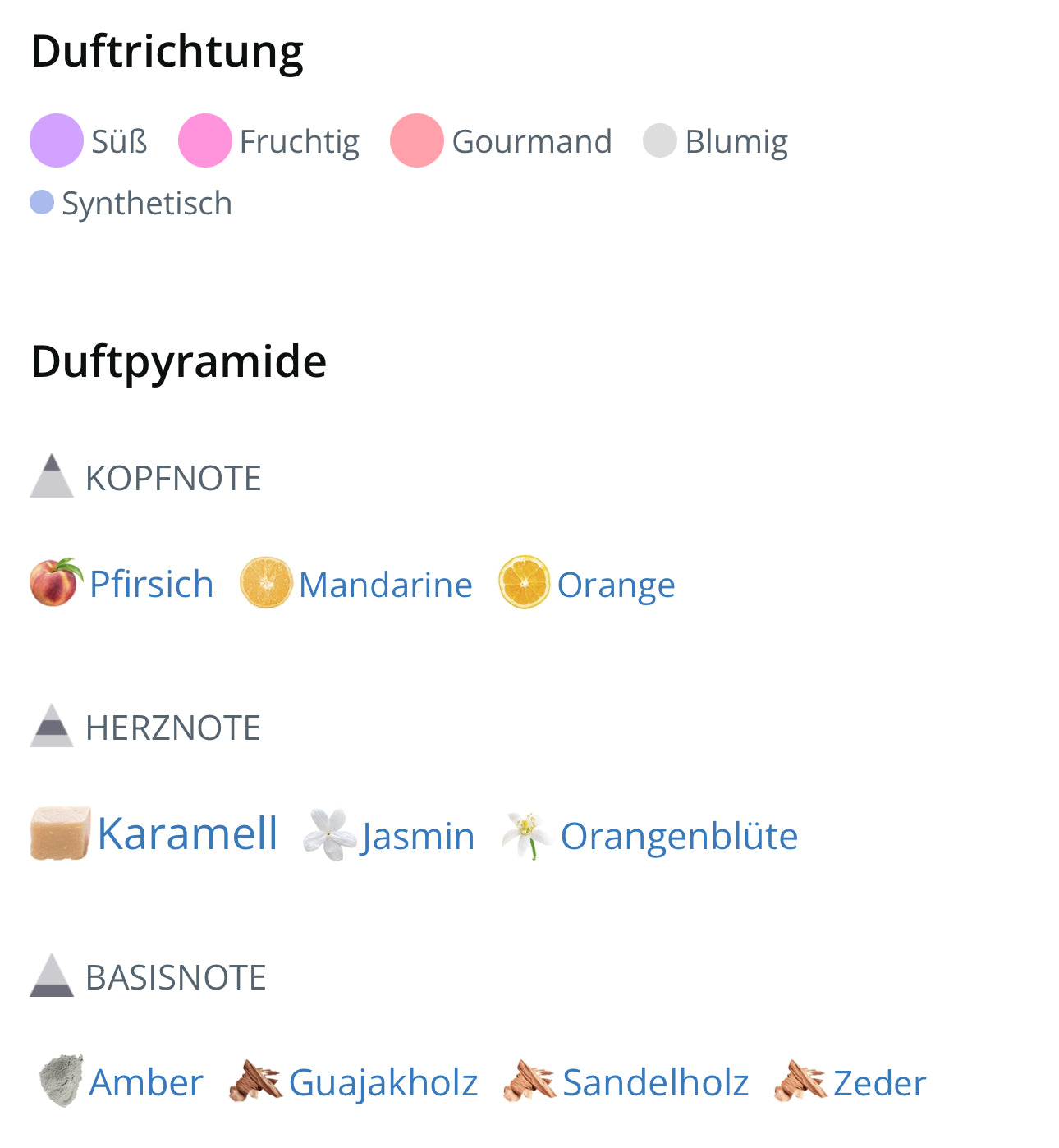Tap the Zeder note link

(x=879, y=1082)
